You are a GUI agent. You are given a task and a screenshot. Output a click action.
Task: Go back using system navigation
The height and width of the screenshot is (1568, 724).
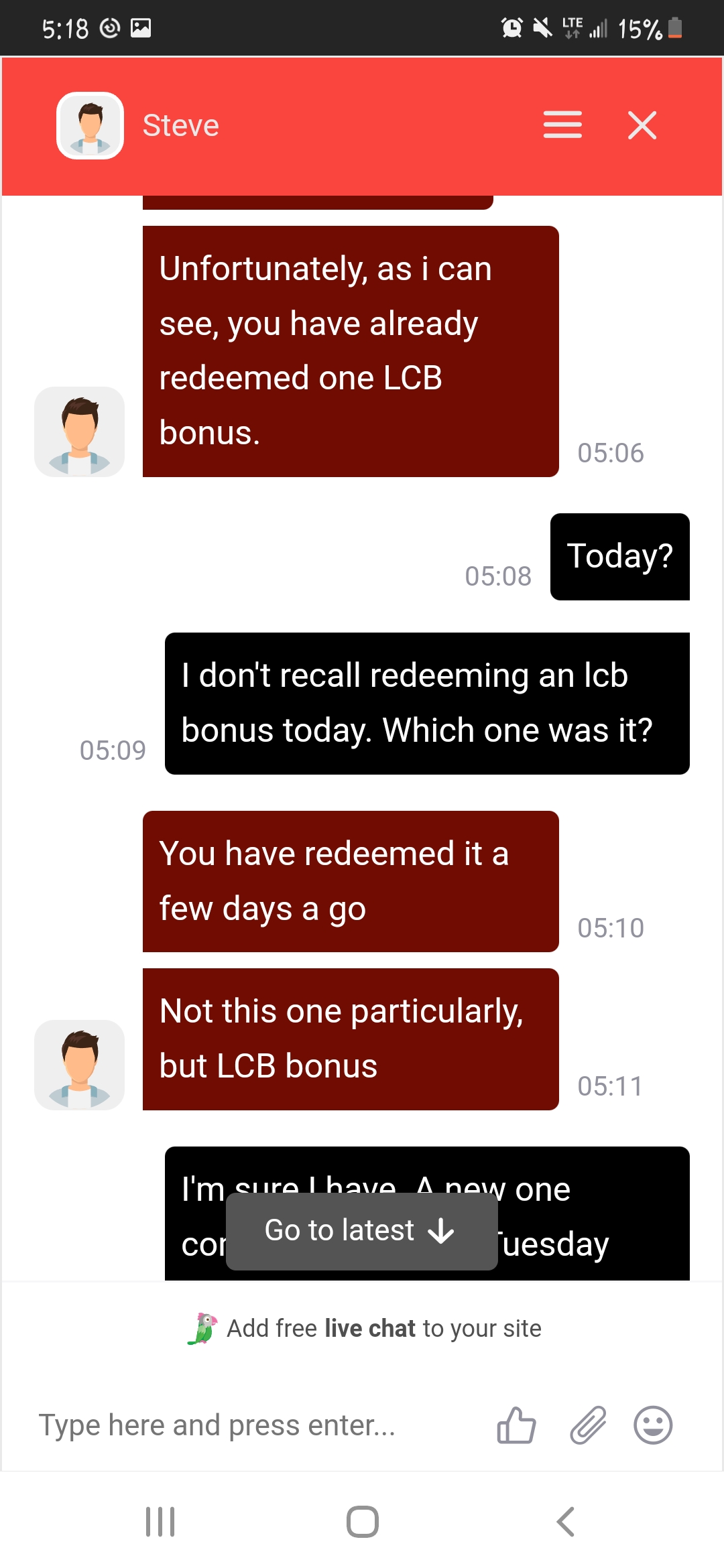pyautogui.click(x=565, y=1521)
